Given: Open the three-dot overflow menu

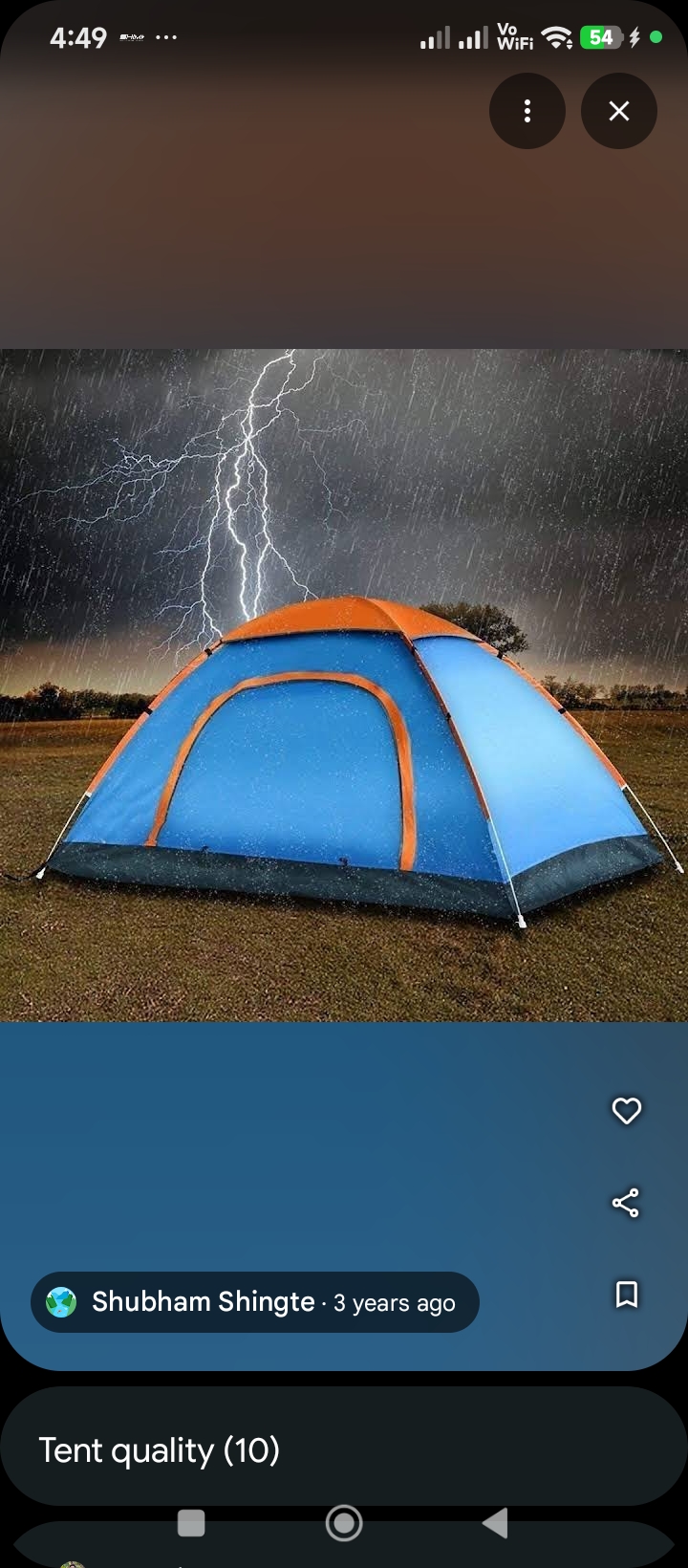Looking at the screenshot, I should point(527,111).
